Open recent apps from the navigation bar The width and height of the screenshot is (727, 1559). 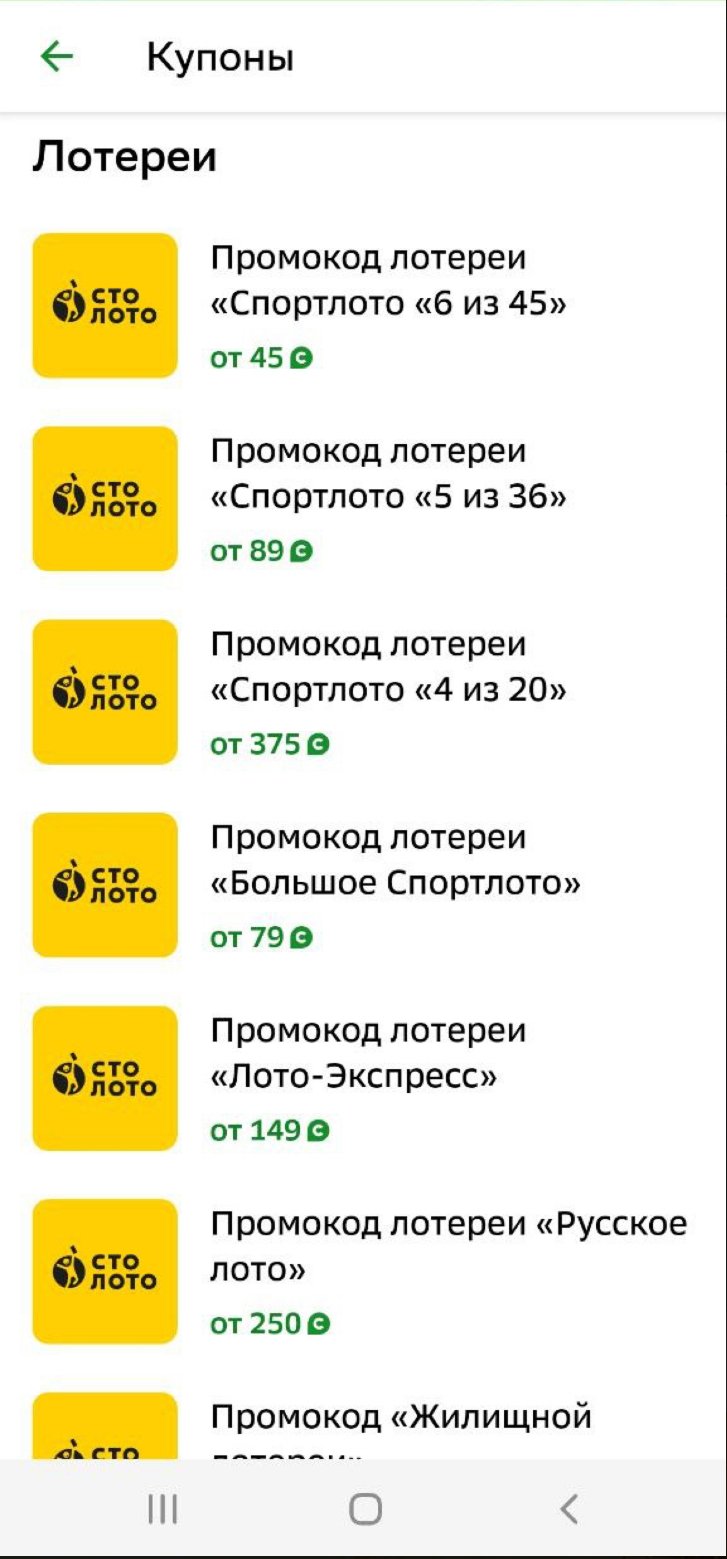(x=162, y=1509)
